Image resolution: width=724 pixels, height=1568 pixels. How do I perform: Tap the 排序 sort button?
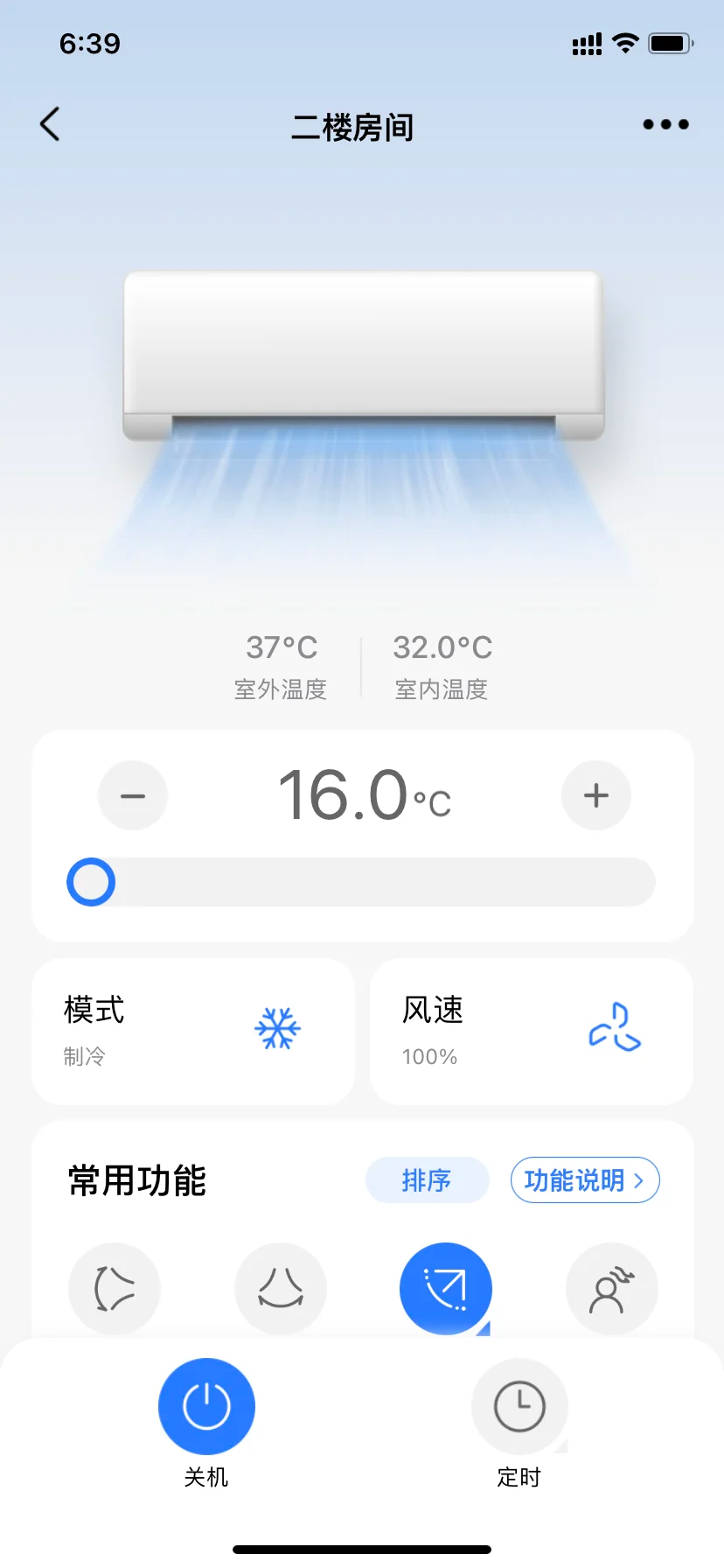427,1180
